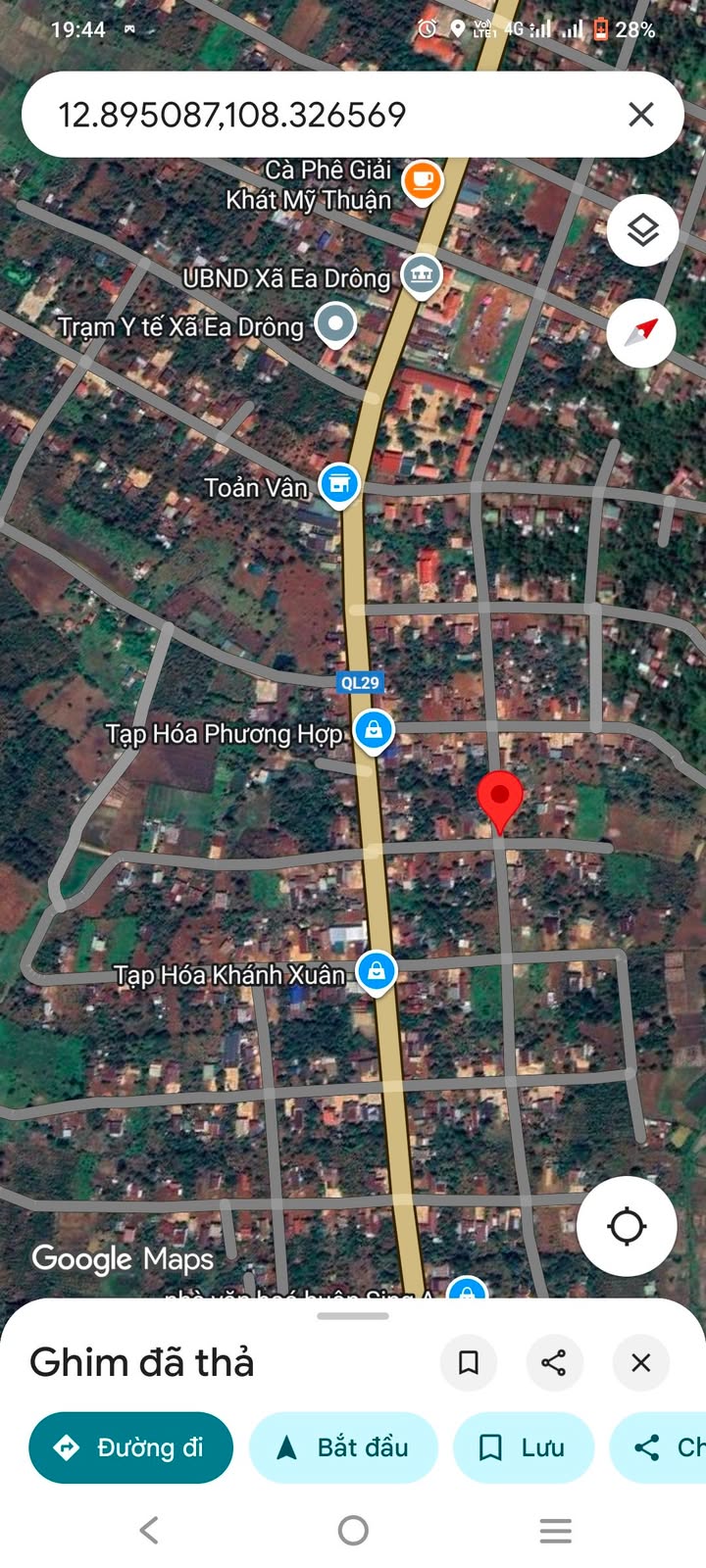Open Tạp Hóa Phương Hợp store marker

coord(374,731)
